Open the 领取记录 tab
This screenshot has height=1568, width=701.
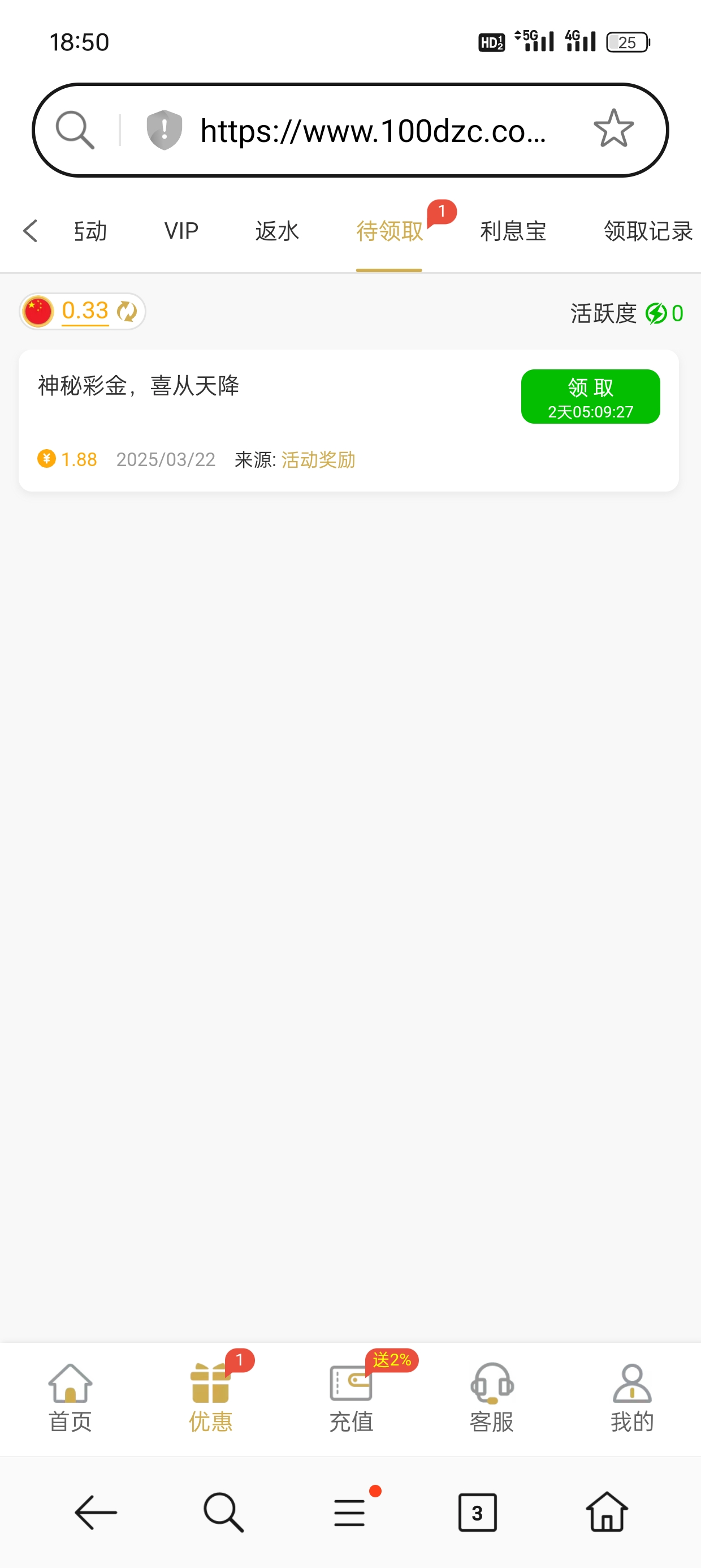tap(647, 231)
